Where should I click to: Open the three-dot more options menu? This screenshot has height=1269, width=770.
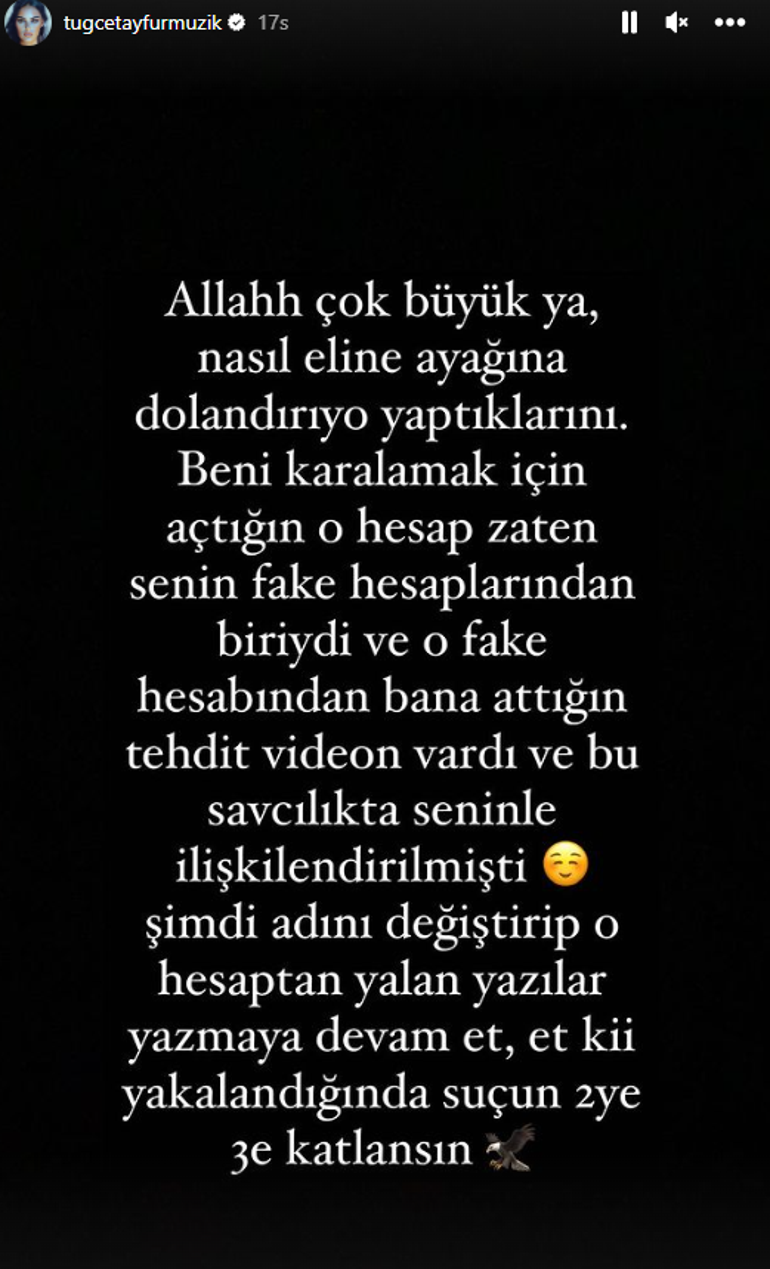pos(730,22)
